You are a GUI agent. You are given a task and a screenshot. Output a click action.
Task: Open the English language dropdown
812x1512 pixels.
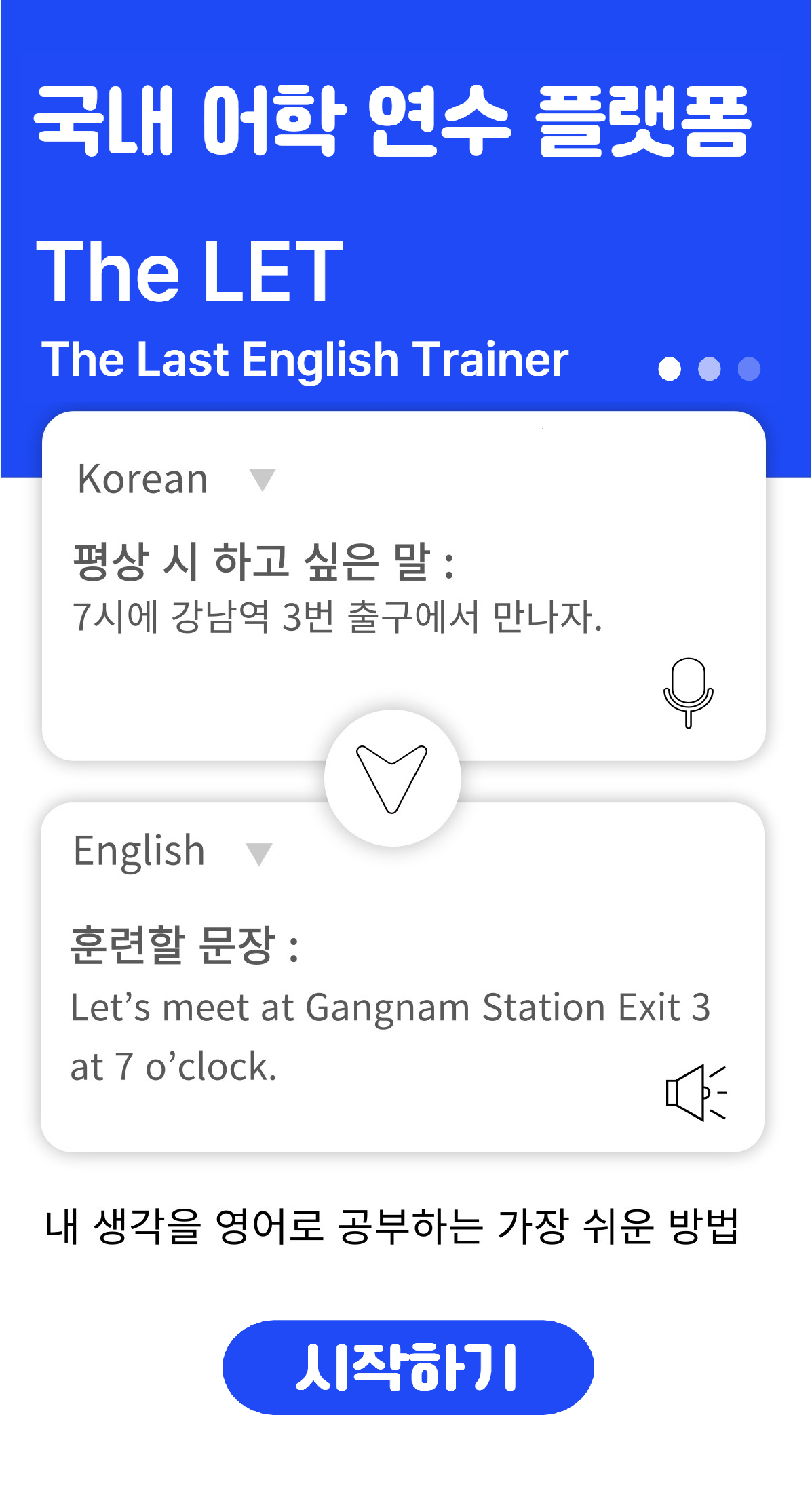[x=172, y=851]
